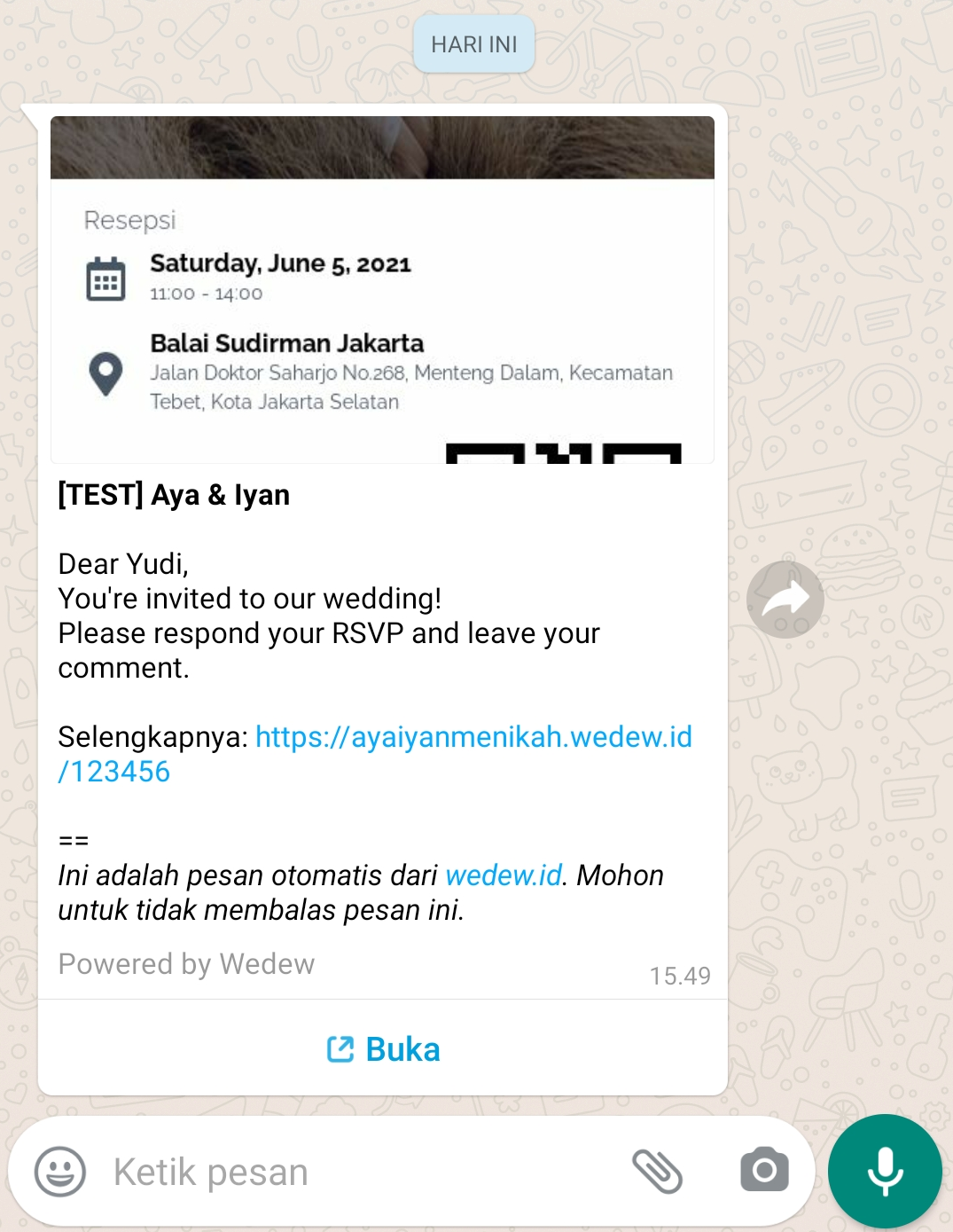Forward the wedding invitation message
Screen dimensions: 953x1232
785,600
